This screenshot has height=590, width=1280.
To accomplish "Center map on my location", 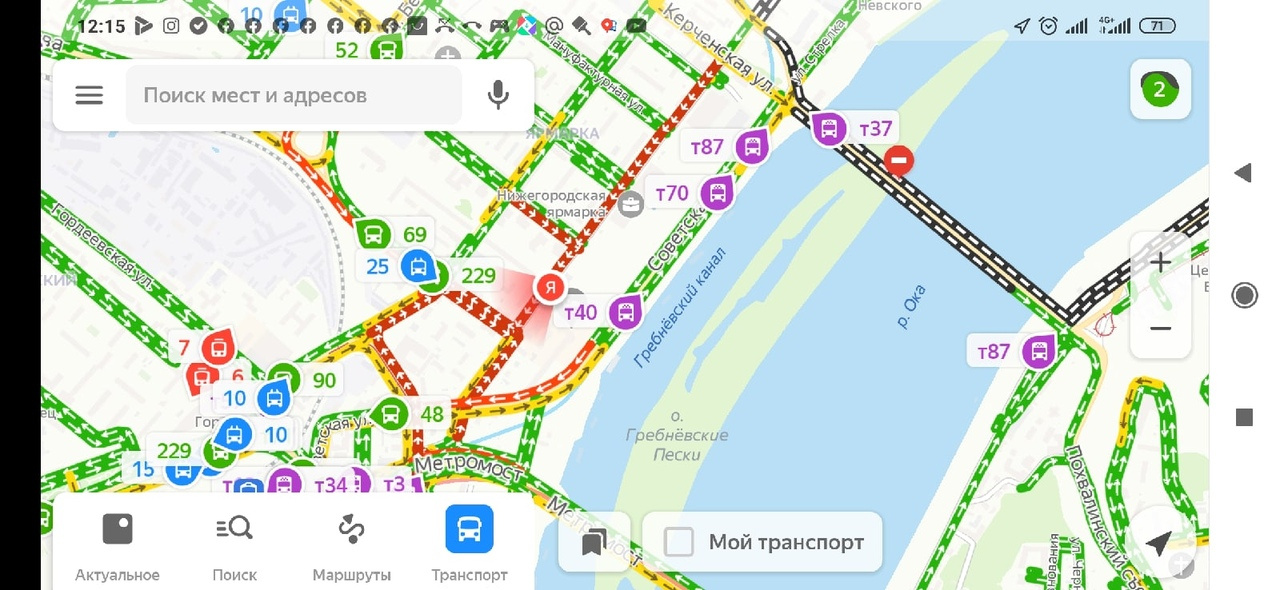I will (x=1158, y=543).
